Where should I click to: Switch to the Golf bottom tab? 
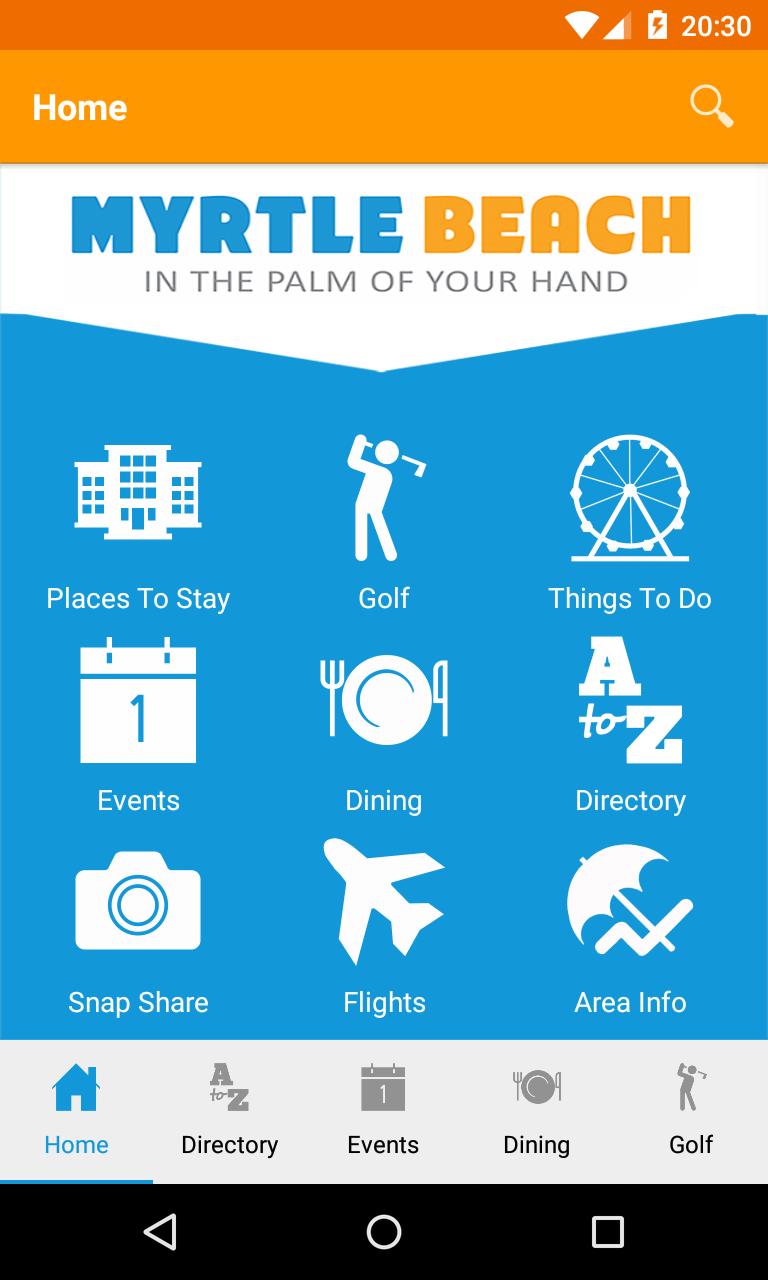pos(690,1111)
